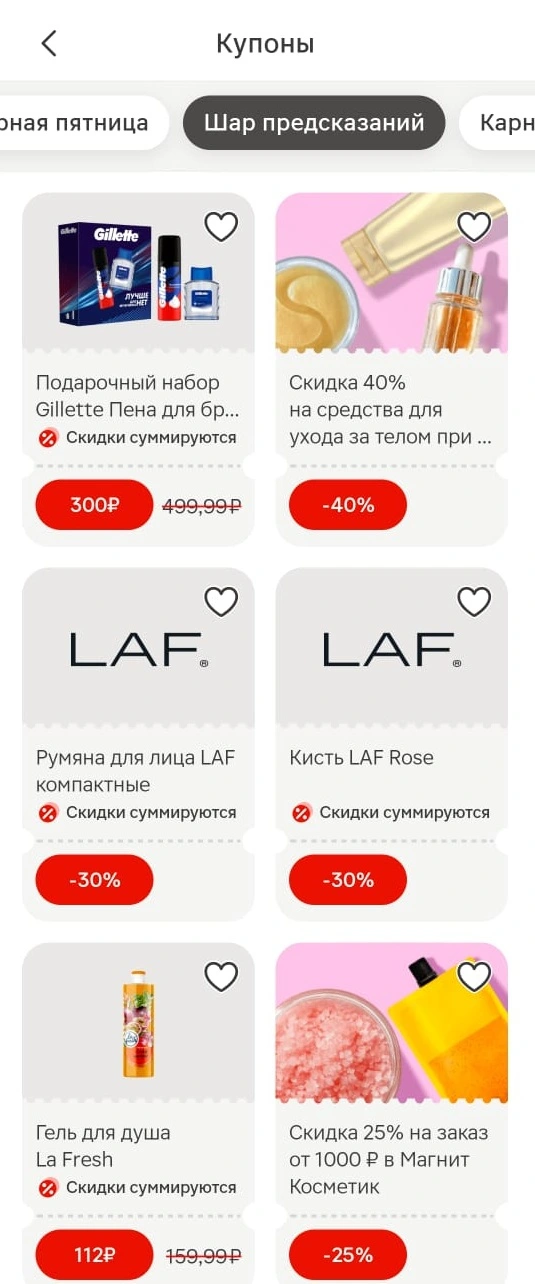Open the Gillette gift set coupon
Image resolution: width=535 pixels, height=1284 pixels.
click(x=138, y=369)
